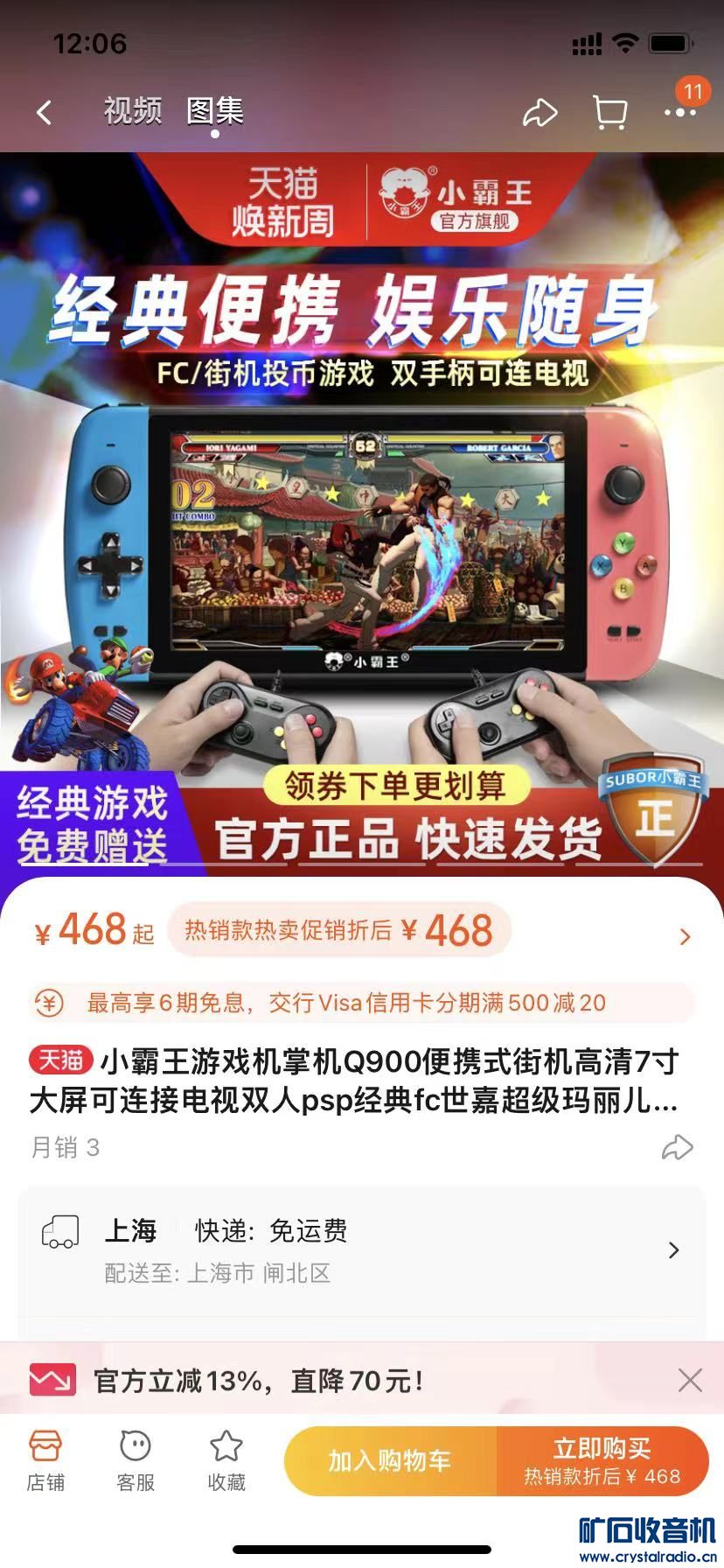Buy now with 立即购买

pyautogui.click(x=602, y=1460)
